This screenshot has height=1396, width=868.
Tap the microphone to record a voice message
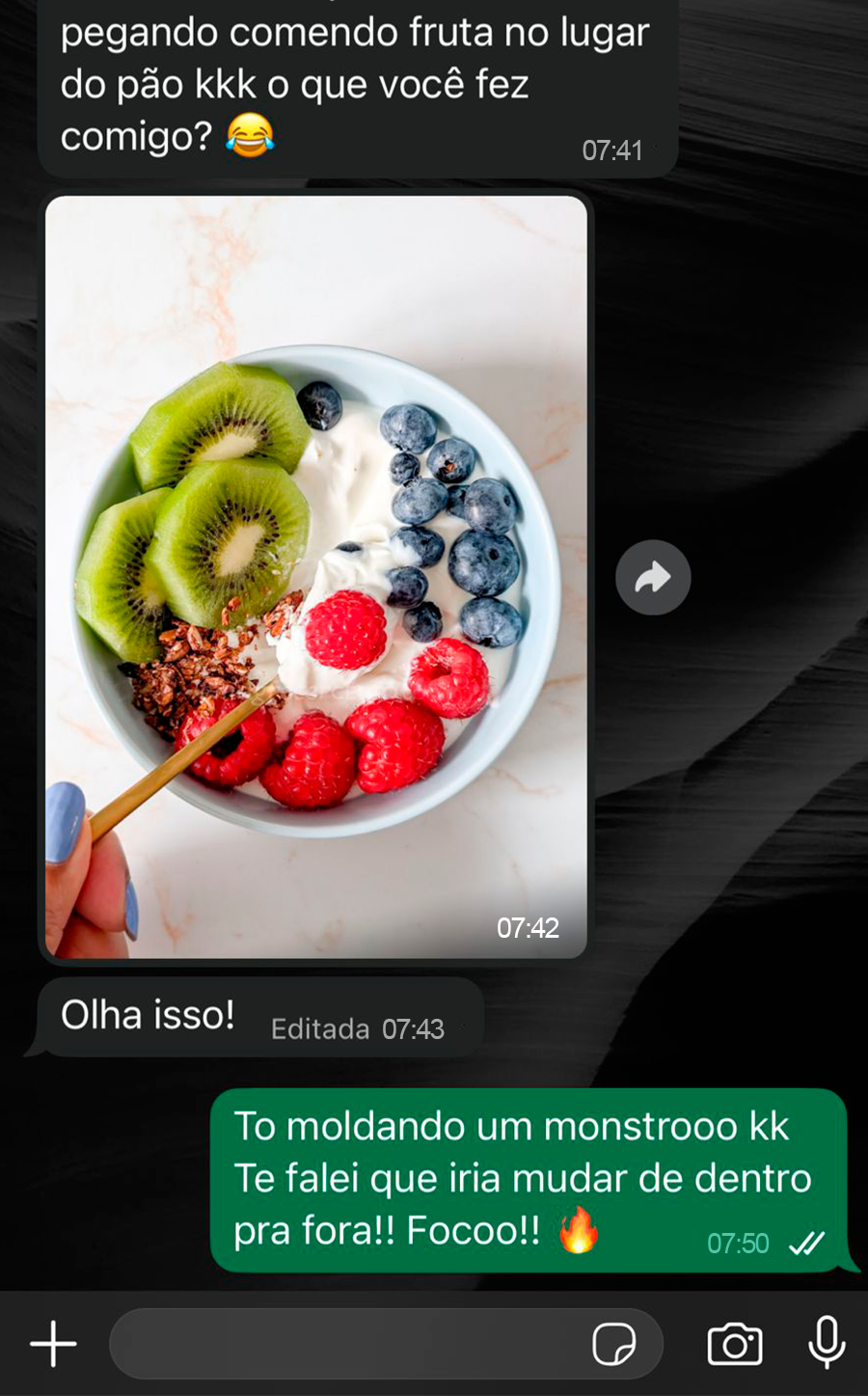(x=827, y=1342)
